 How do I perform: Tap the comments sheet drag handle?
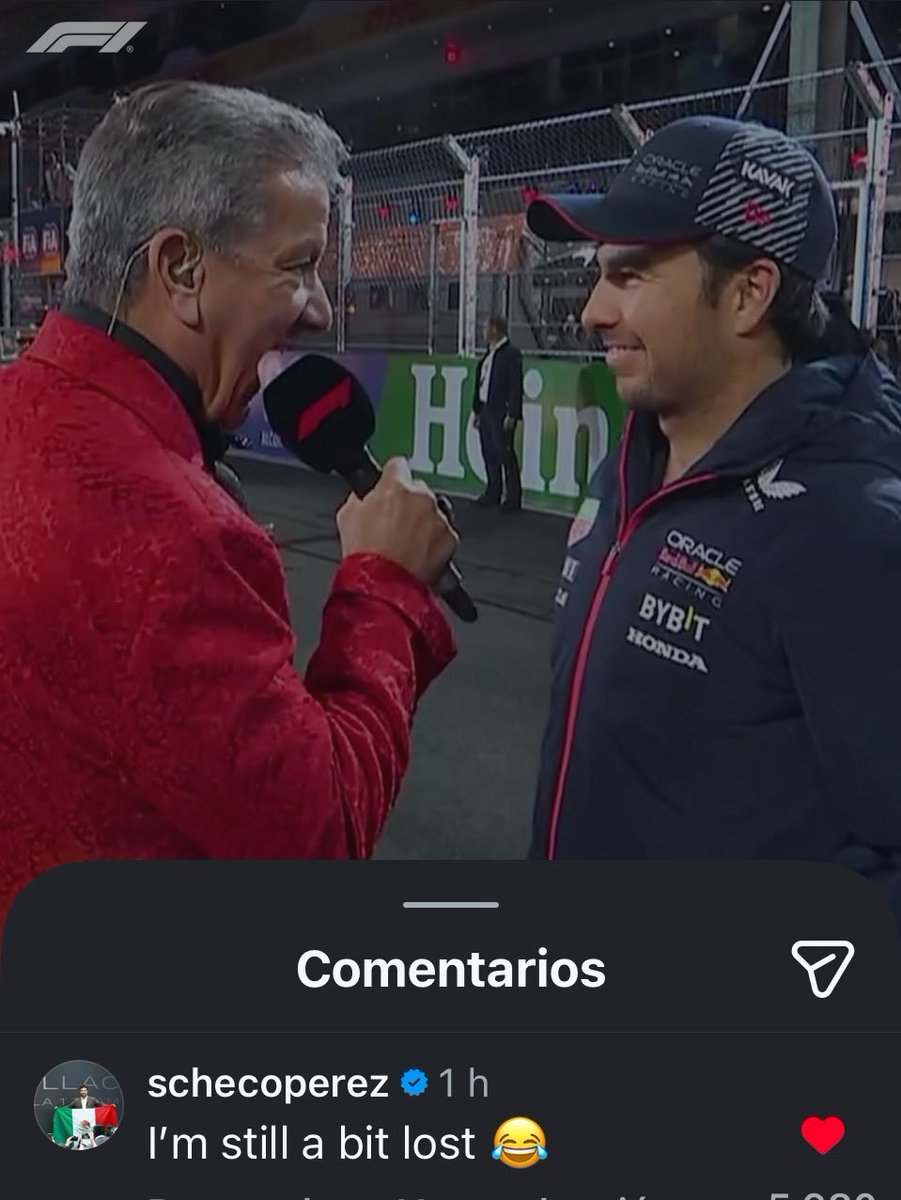450,905
